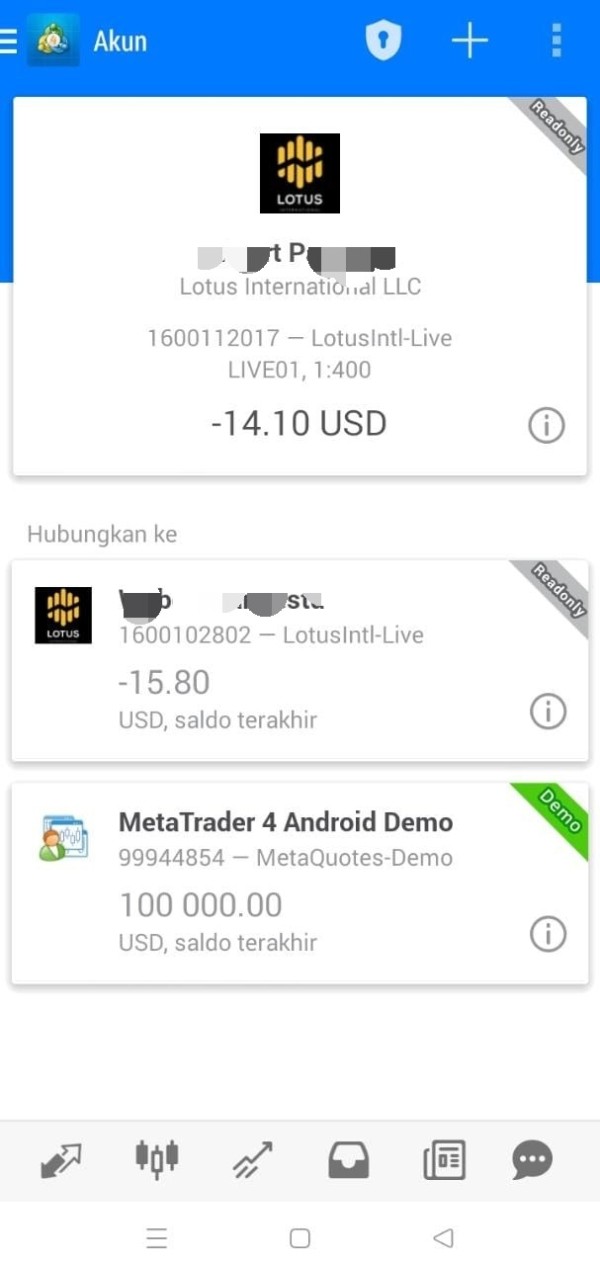Go back using system back button

pos(443,1238)
